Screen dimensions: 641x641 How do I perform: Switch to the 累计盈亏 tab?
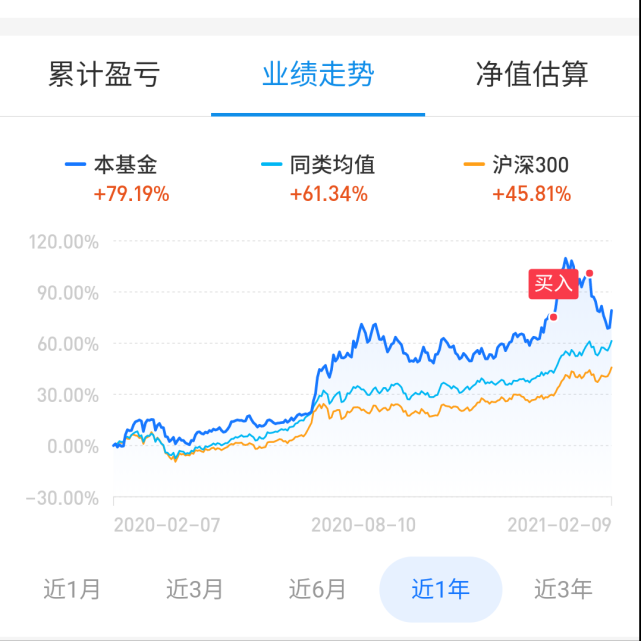point(104,75)
